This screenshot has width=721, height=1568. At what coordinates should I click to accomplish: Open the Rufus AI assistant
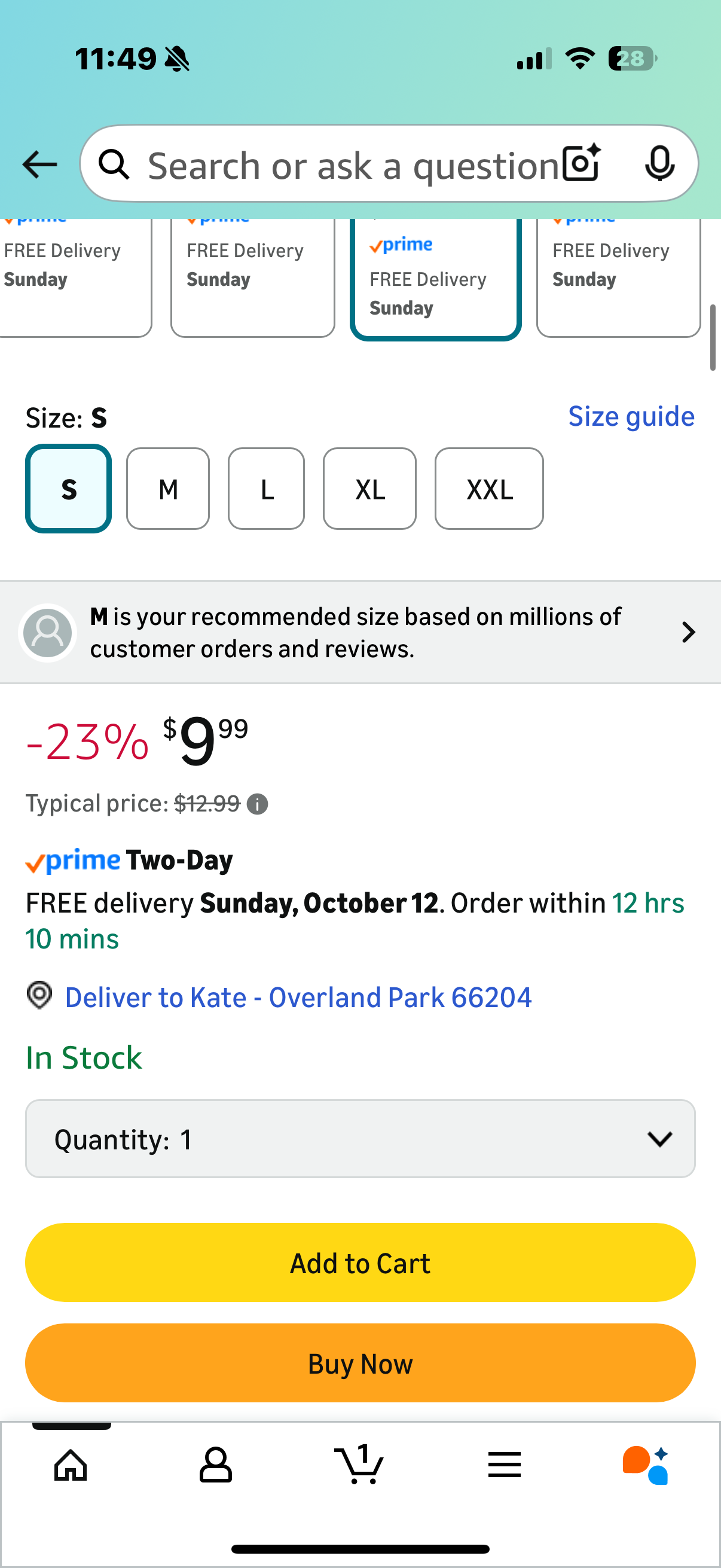pos(646,1465)
